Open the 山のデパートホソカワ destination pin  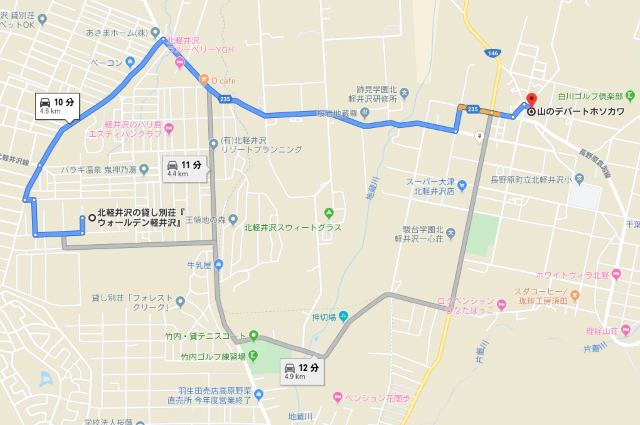pos(531,101)
